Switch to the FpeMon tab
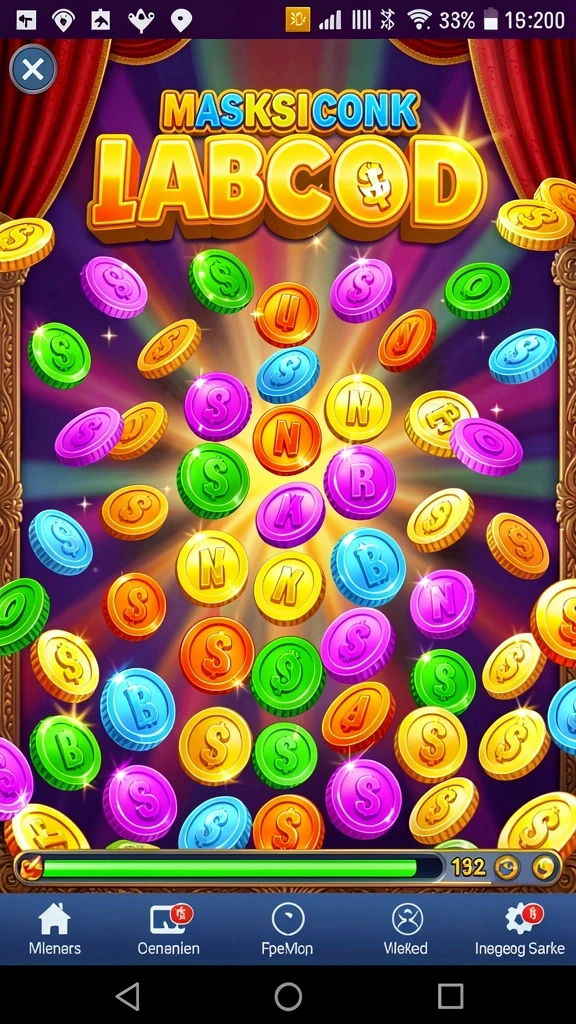This screenshot has width=576, height=1024. (287, 929)
